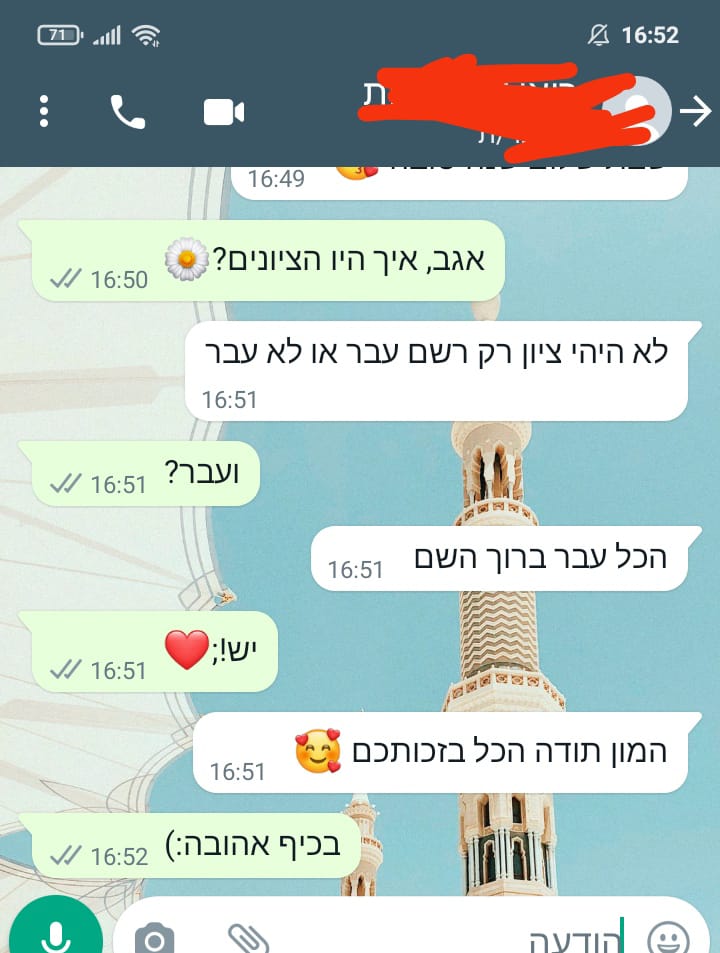The image size is (720, 953).
Task: Start a voice call
Action: click(x=128, y=112)
